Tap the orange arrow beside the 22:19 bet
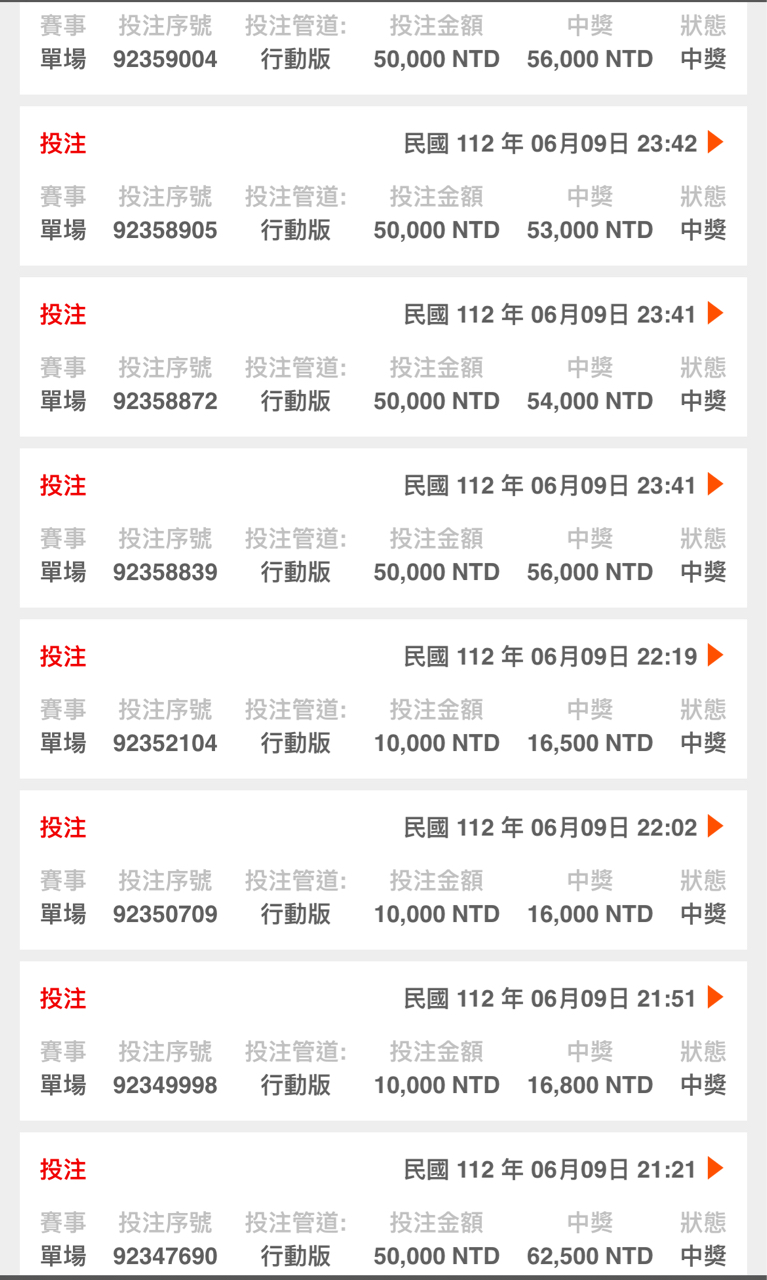This screenshot has height=1280, width=767. [715, 655]
